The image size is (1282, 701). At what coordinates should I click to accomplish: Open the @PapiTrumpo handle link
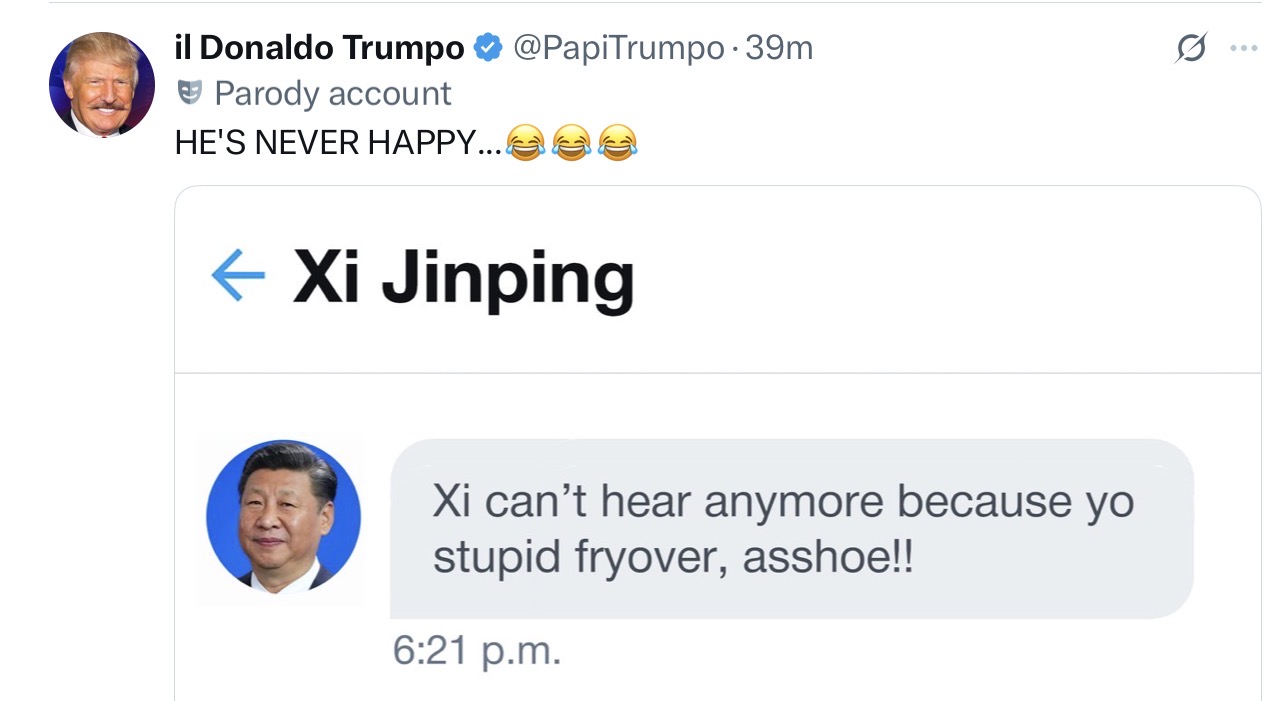coord(618,47)
